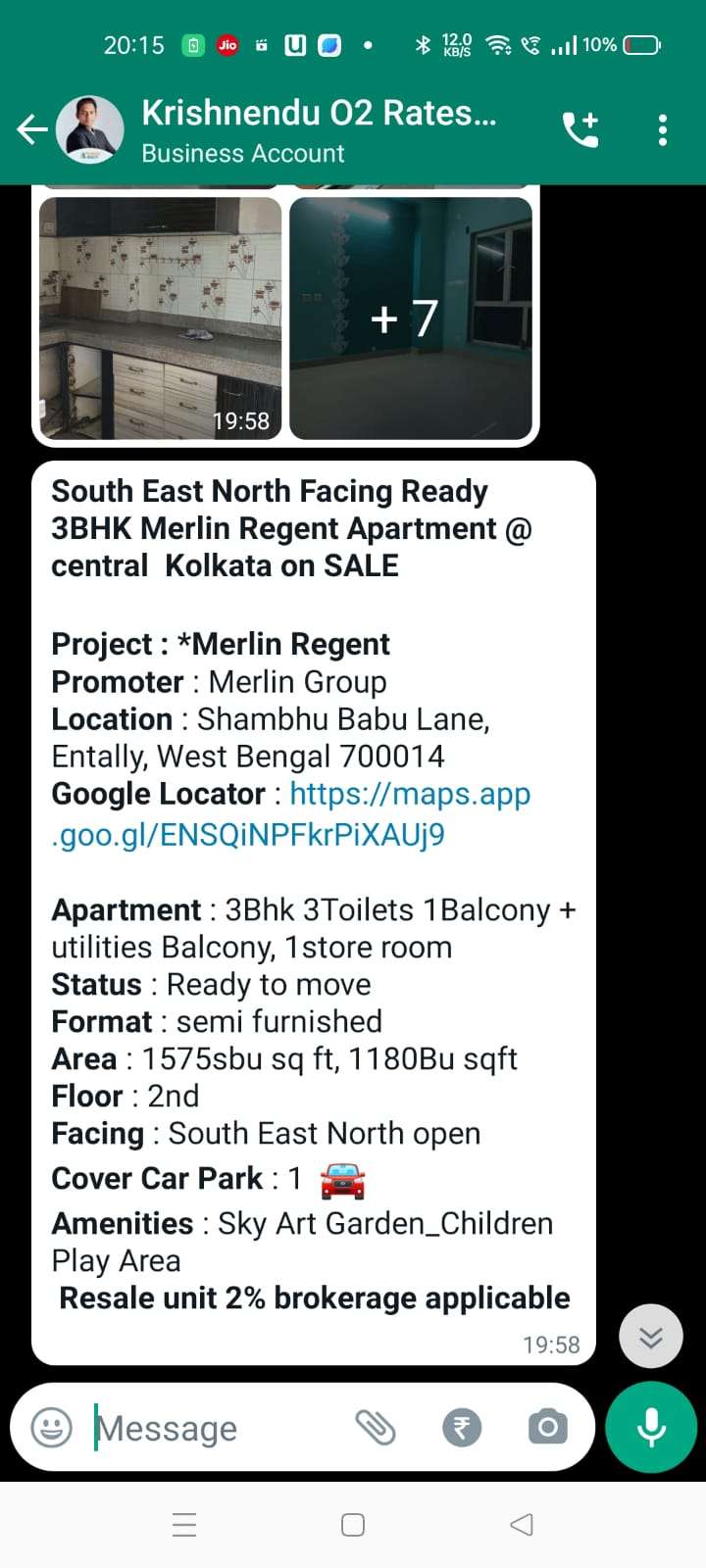Viewport: 706px width, 1568px height.
Task: Jump to latest messages with double-chevron button
Action: point(651,1337)
